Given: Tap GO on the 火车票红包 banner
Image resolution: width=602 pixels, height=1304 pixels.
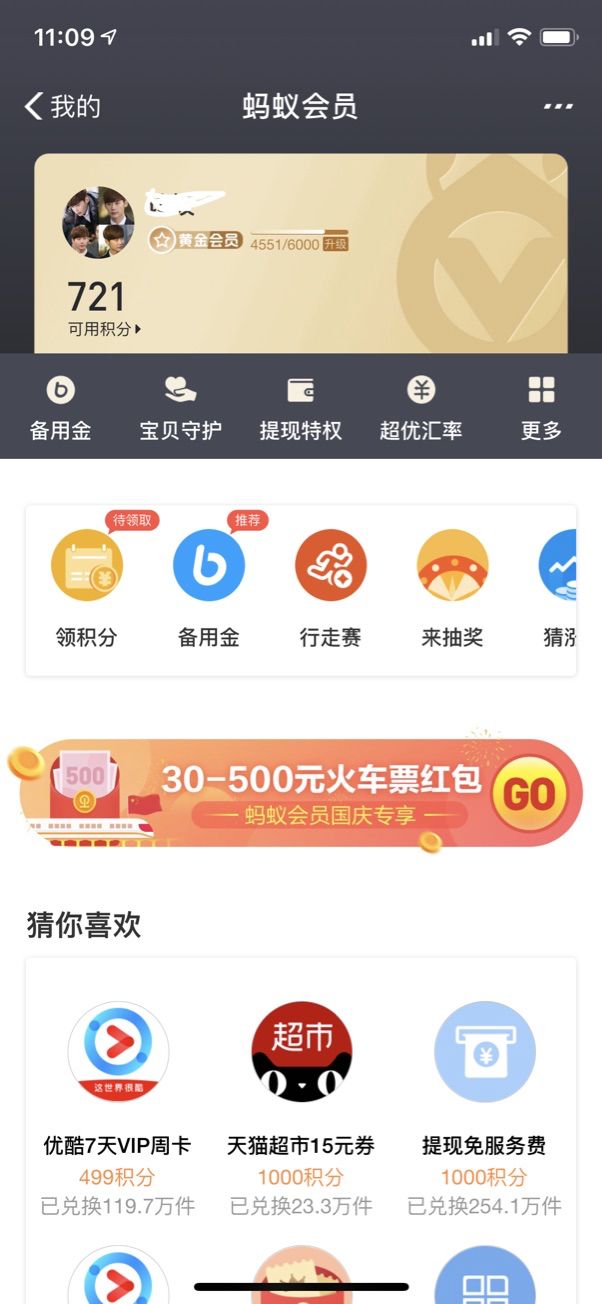Looking at the screenshot, I should click(529, 795).
